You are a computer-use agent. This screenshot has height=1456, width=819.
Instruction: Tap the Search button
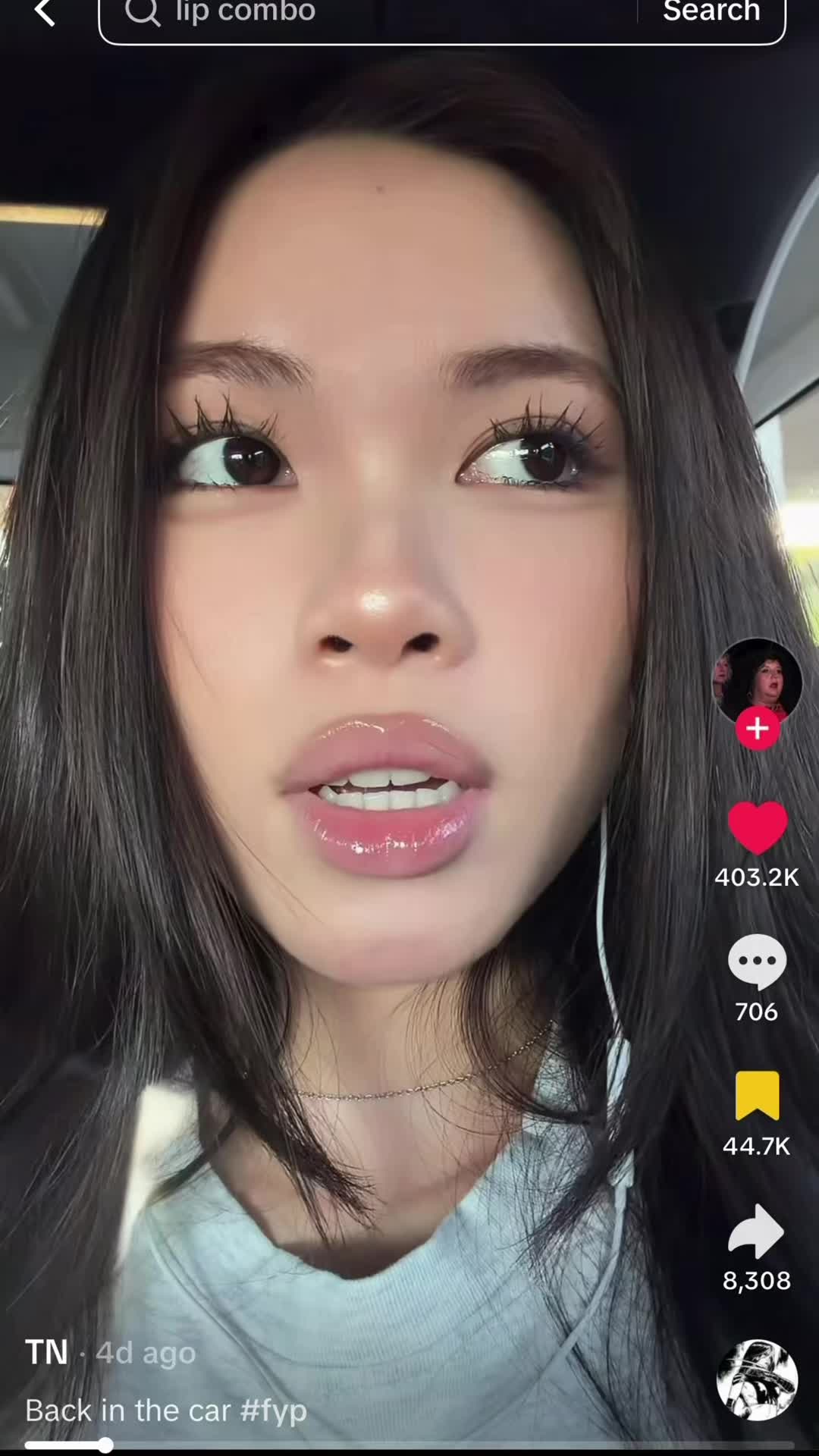pos(711,12)
